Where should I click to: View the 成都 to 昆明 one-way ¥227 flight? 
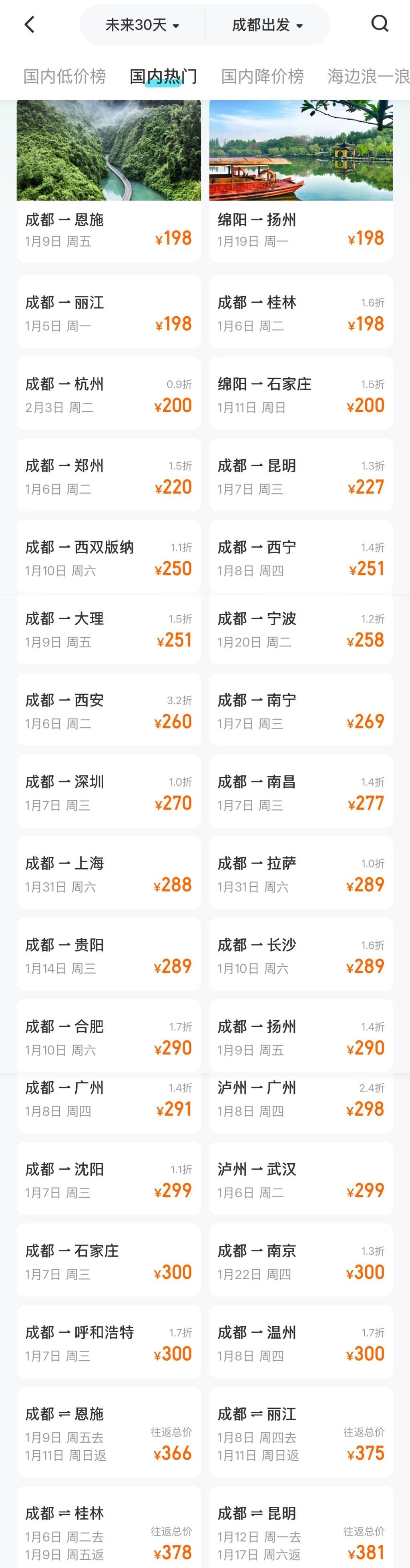click(x=301, y=476)
